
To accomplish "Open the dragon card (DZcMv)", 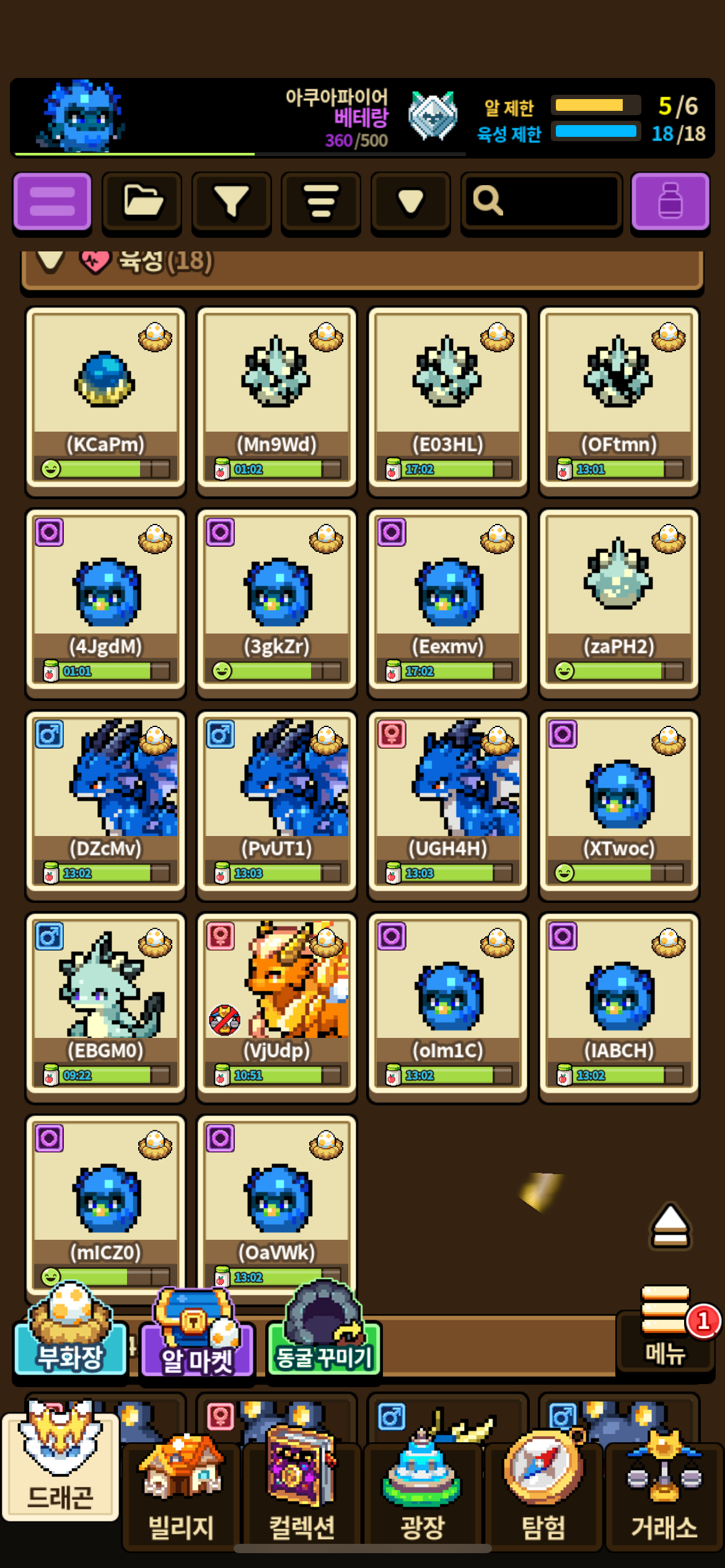I will (x=105, y=804).
